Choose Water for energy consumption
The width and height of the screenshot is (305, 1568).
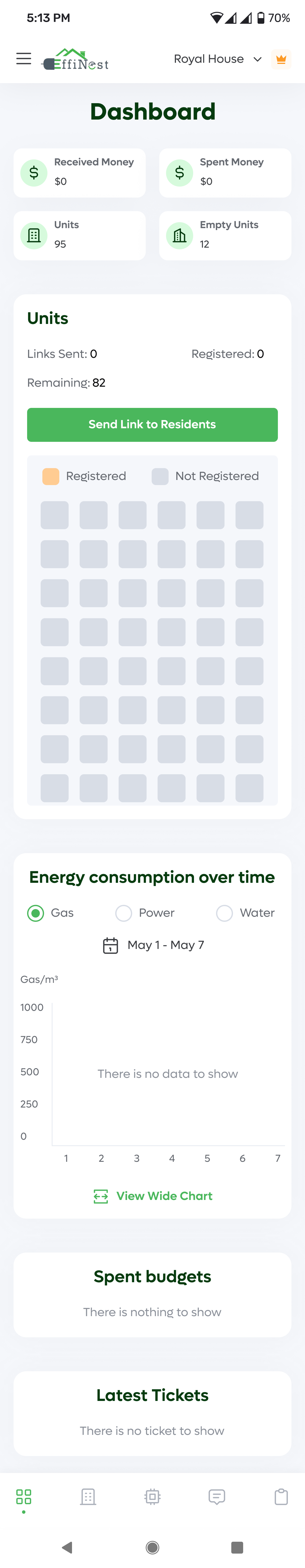coord(225,912)
